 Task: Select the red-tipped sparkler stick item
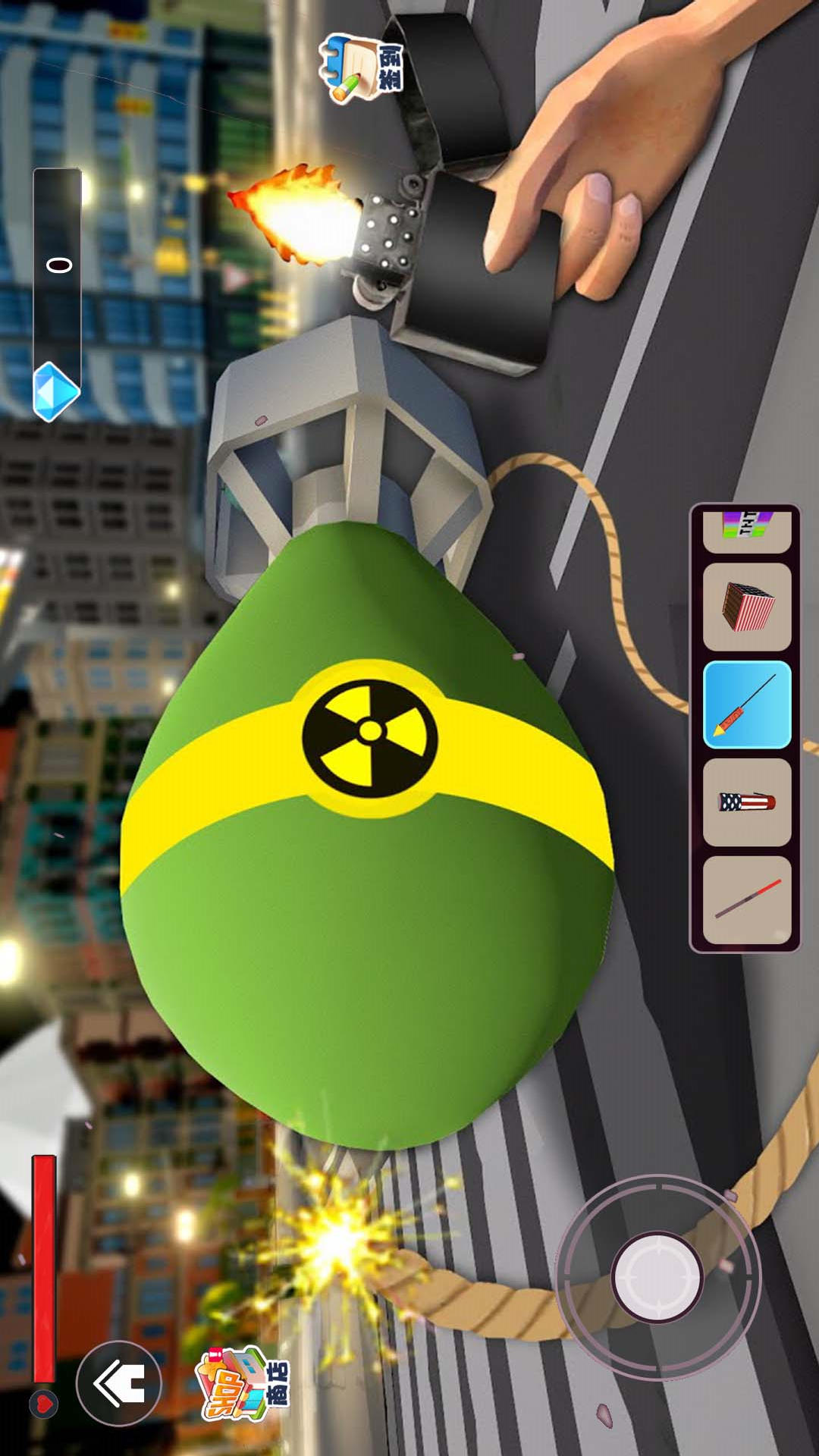tap(747, 899)
